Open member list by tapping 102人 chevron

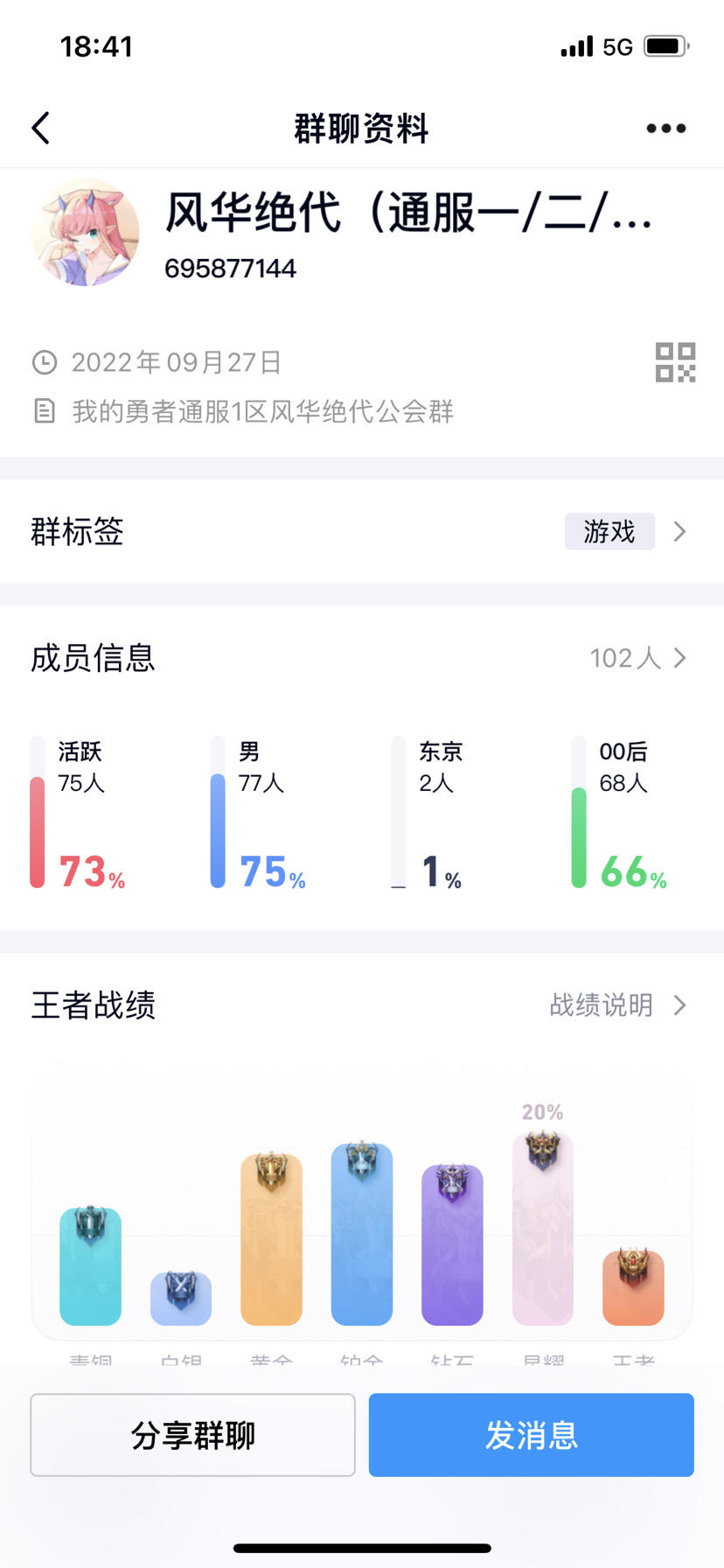click(679, 658)
